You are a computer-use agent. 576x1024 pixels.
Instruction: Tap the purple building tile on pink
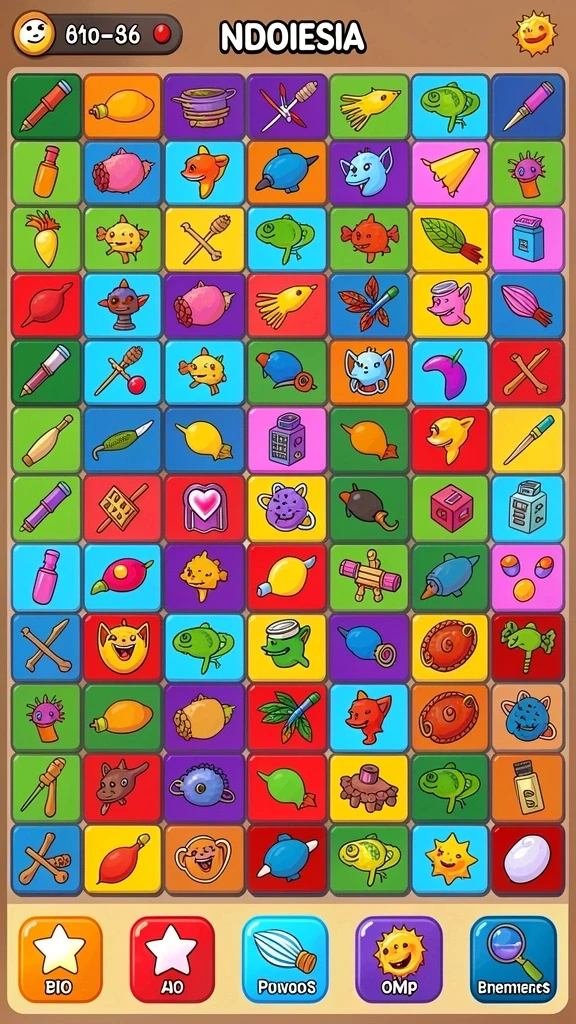click(287, 441)
